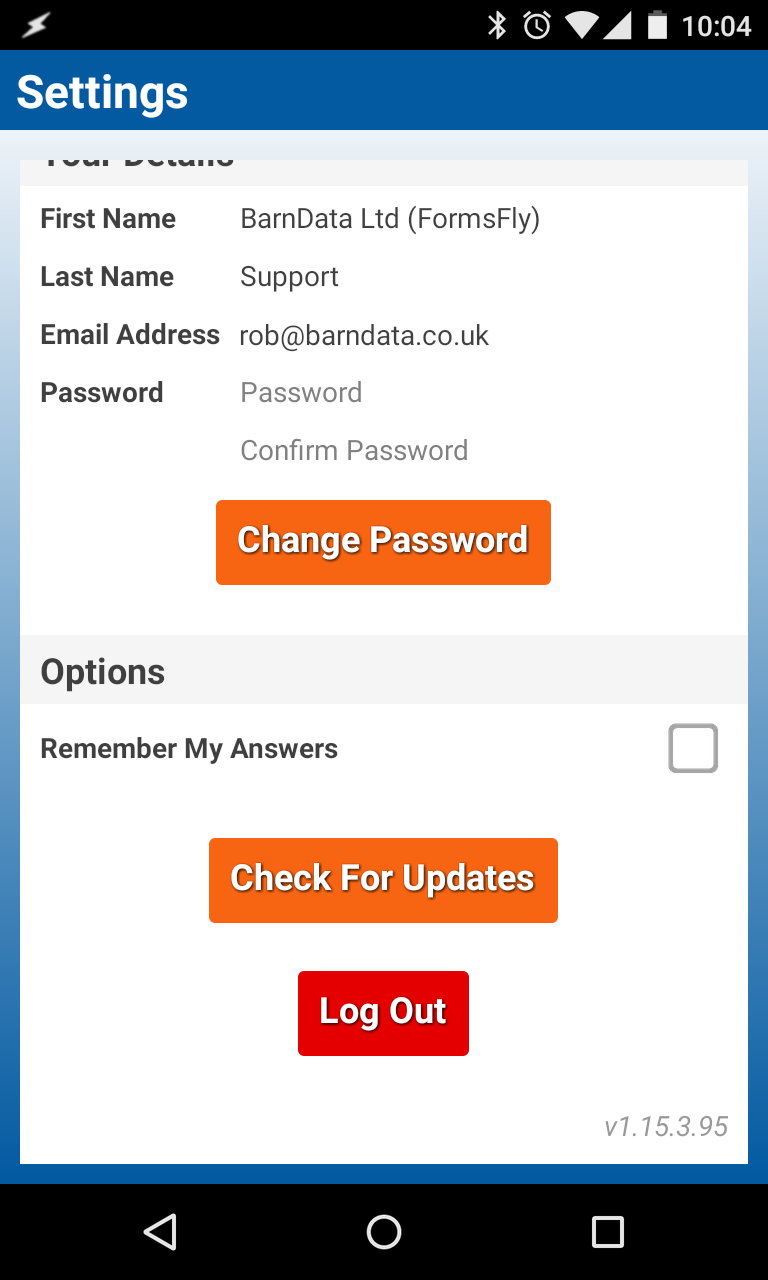Tap the Wi-Fi signal icon
The image size is (768, 1280).
click(x=581, y=24)
